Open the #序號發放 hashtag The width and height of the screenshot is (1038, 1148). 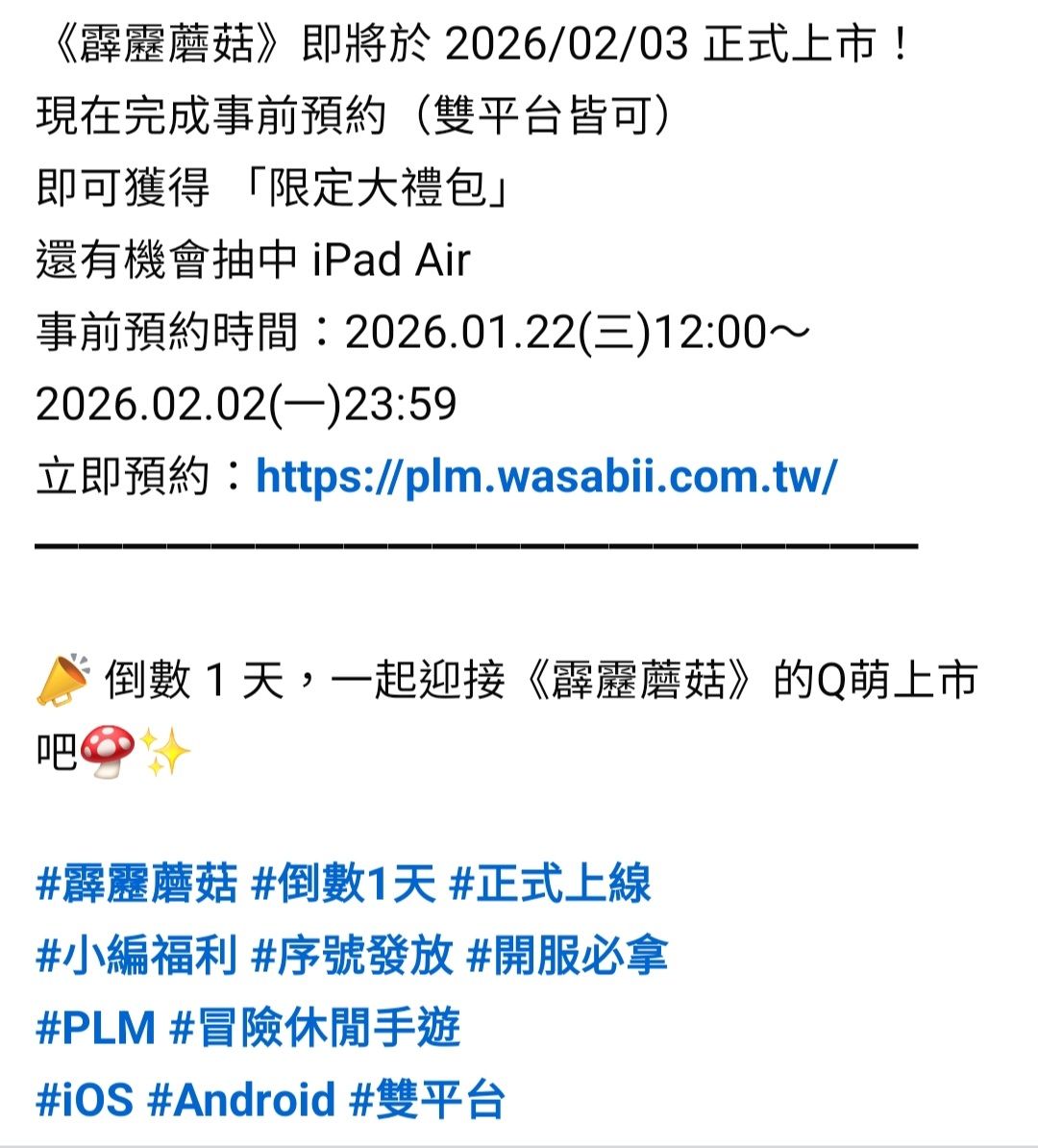pyautogui.click(x=352, y=956)
